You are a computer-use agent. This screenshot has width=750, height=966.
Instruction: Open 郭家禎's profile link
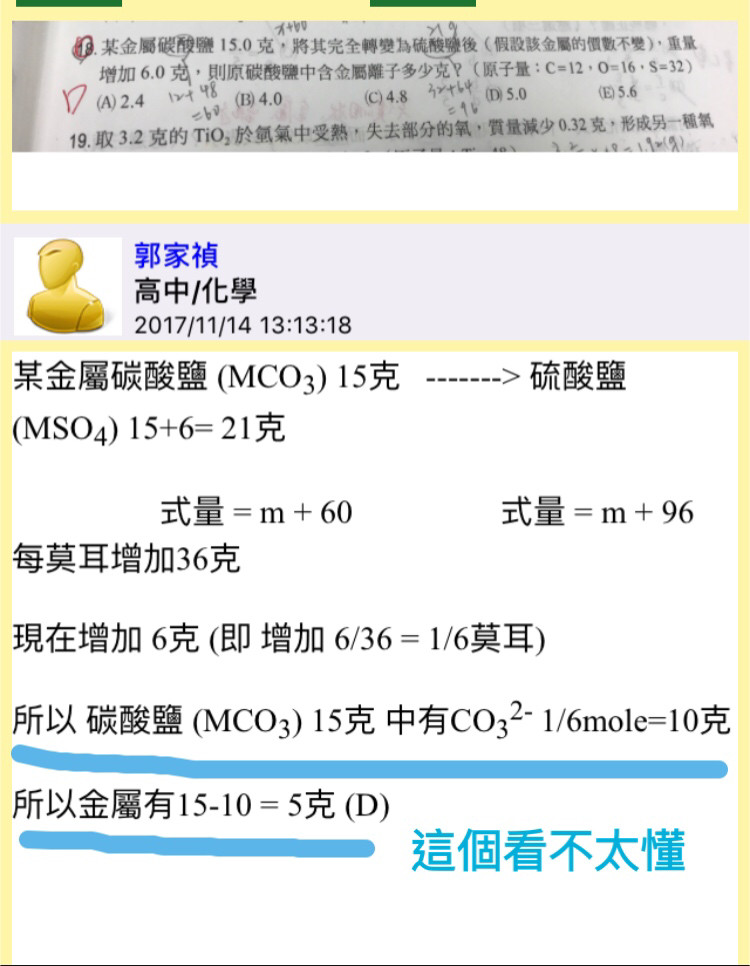pyautogui.click(x=177, y=255)
